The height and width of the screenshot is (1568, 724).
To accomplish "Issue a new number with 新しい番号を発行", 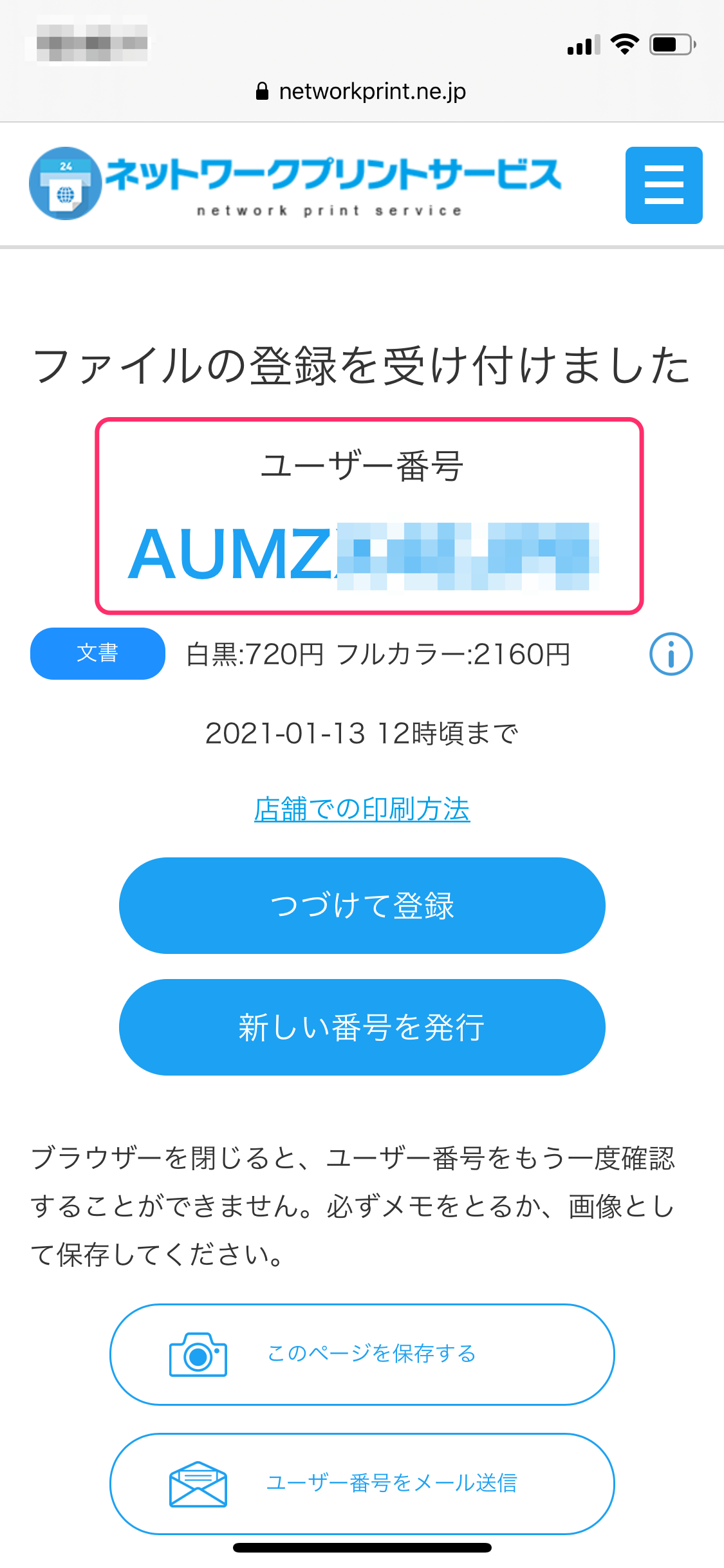I will (362, 1027).
